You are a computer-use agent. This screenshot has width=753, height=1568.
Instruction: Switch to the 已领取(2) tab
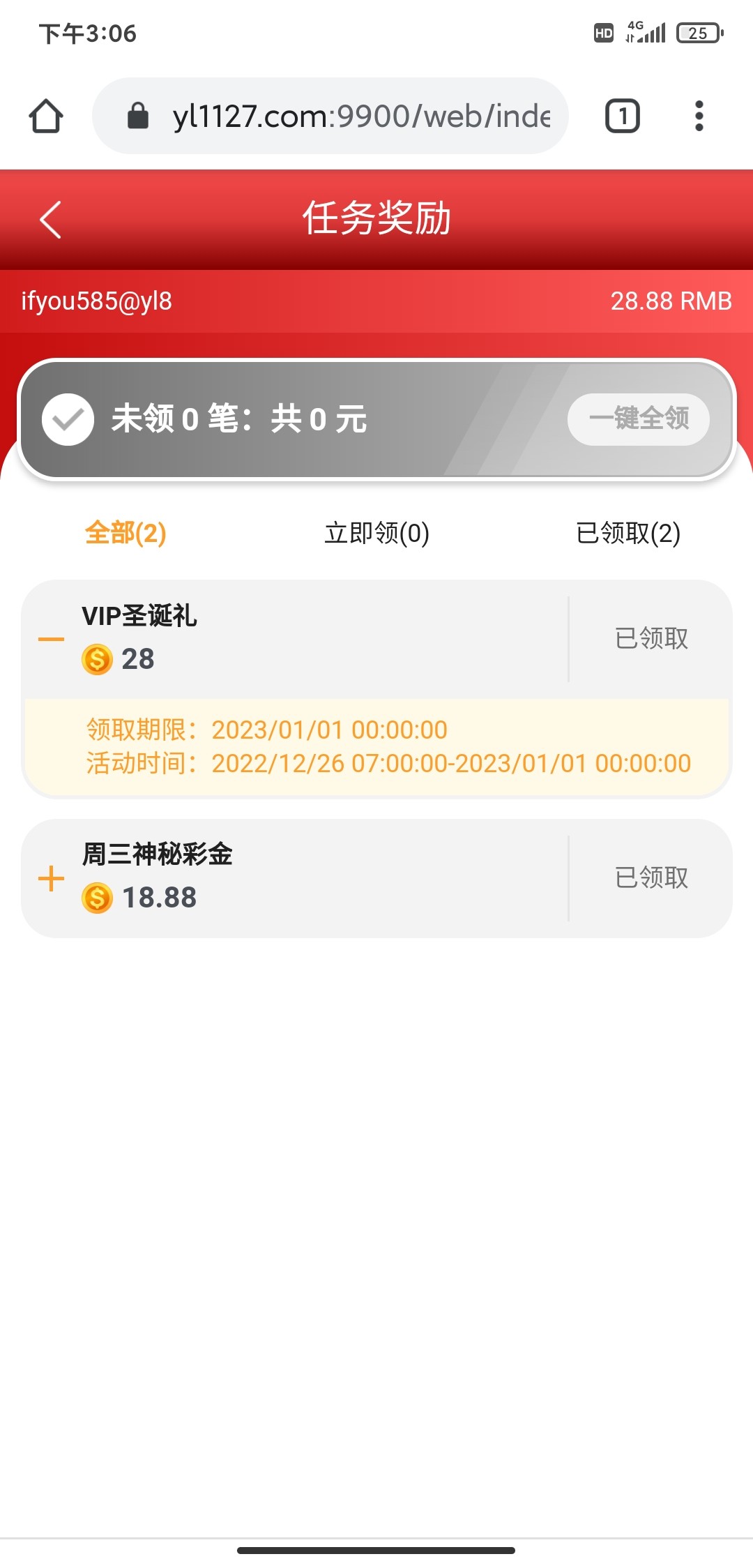(627, 533)
